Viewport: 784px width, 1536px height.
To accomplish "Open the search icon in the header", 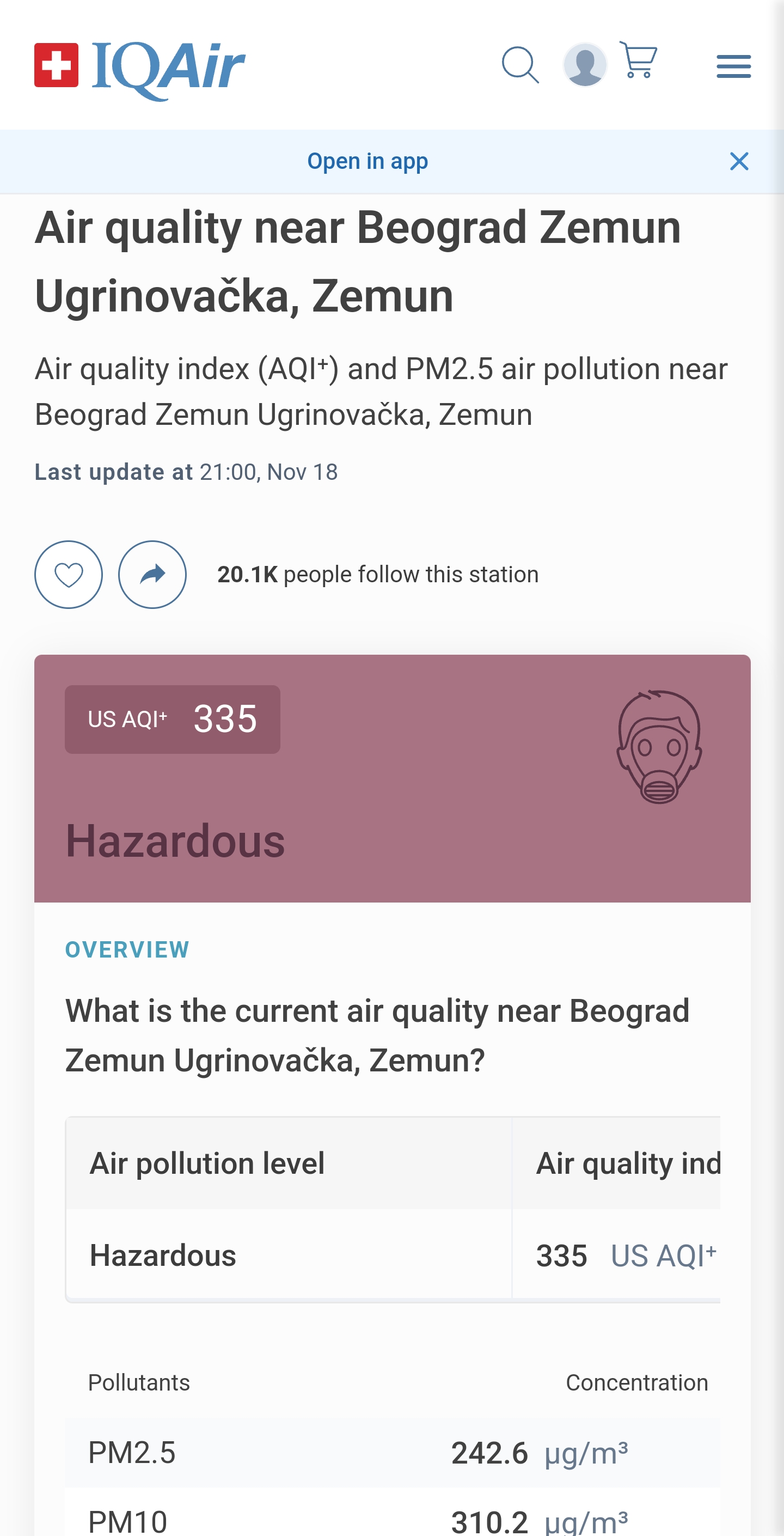I will point(520,64).
